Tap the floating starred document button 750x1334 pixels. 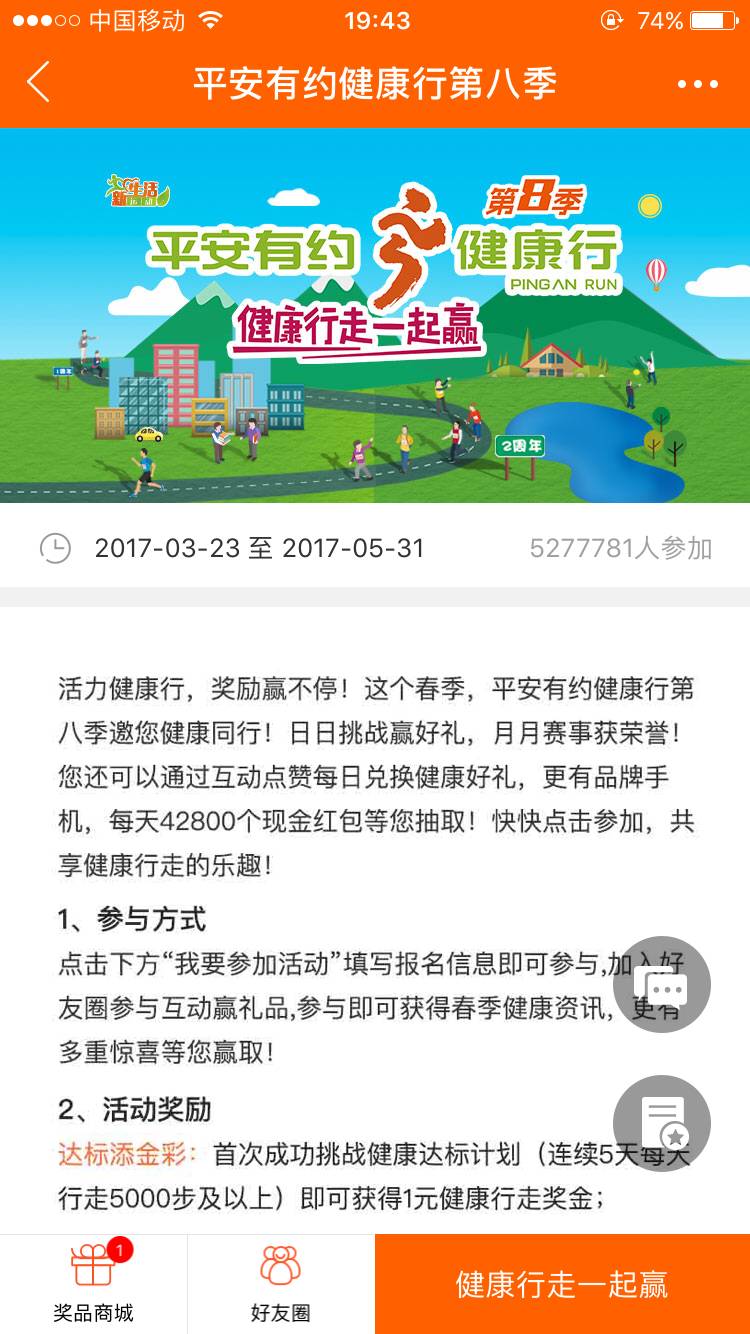661,1123
